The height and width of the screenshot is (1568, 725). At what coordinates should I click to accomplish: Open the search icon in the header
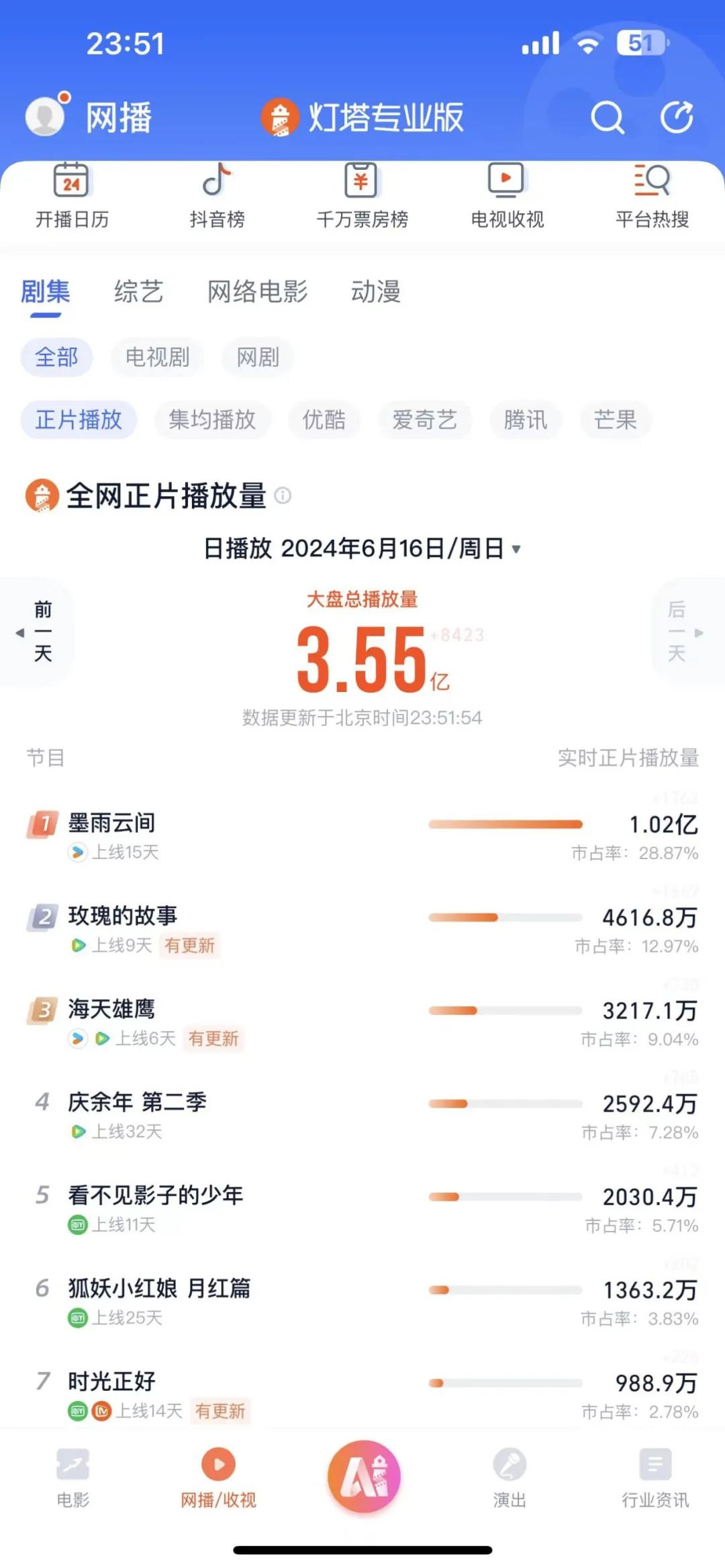(x=607, y=118)
